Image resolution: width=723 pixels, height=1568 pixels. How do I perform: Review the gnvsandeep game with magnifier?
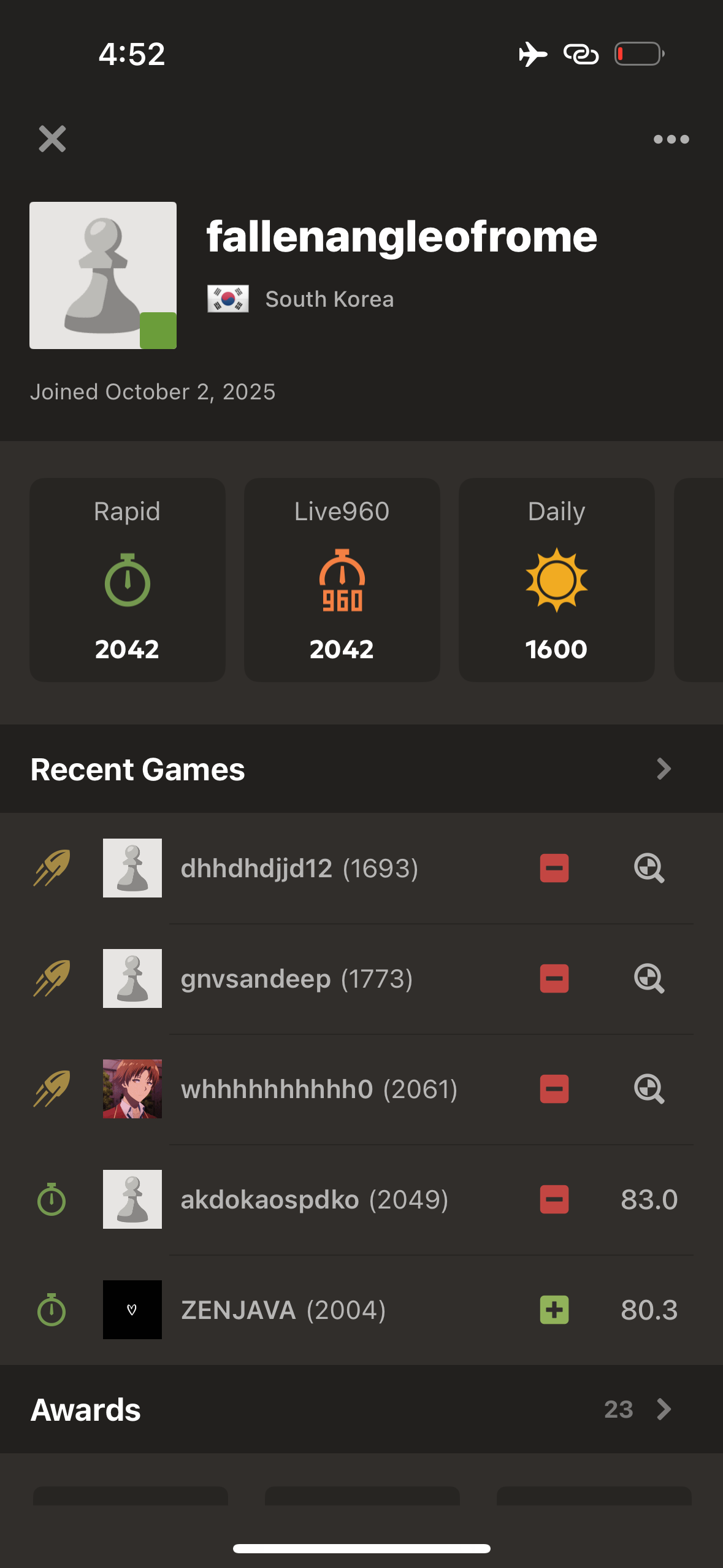[649, 978]
